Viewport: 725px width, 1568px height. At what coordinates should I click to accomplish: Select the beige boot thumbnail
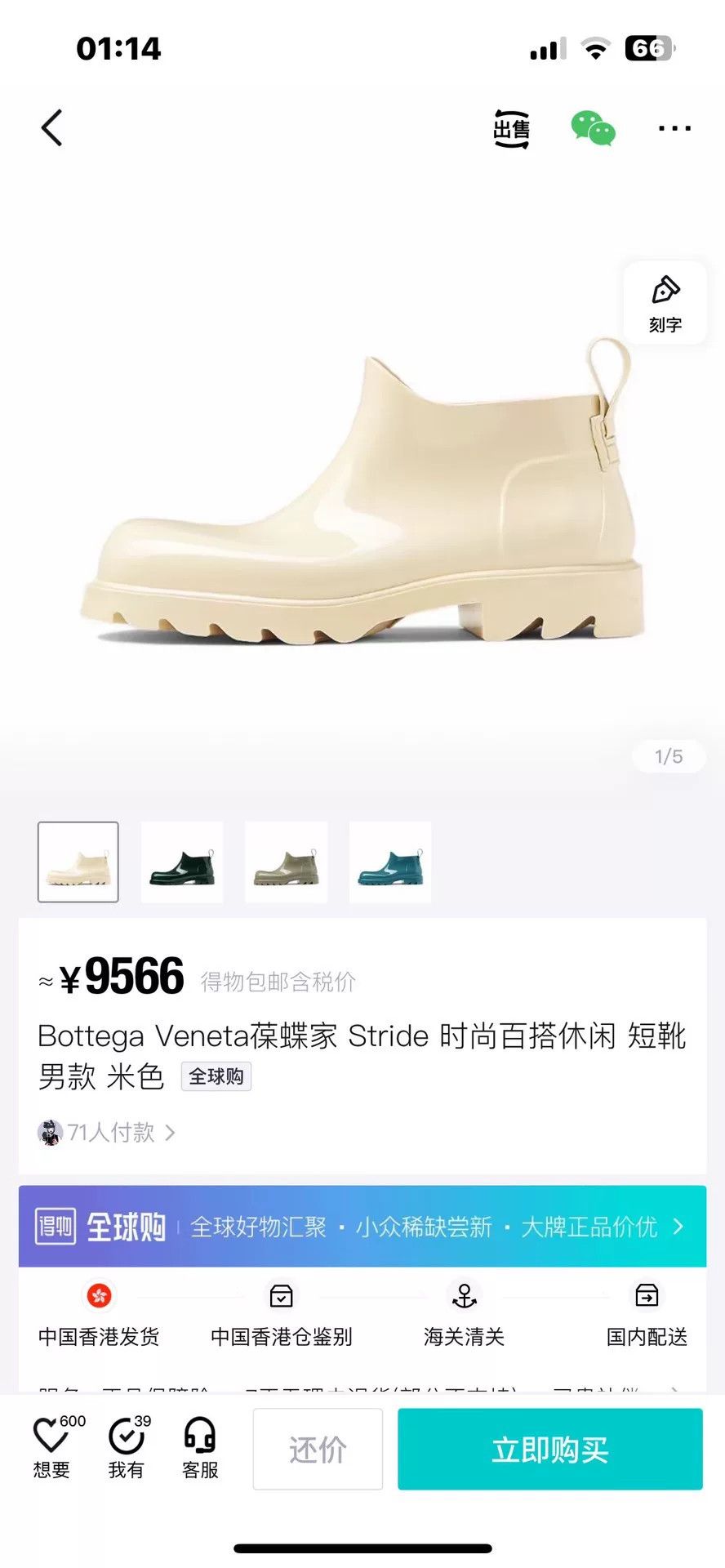tap(78, 862)
